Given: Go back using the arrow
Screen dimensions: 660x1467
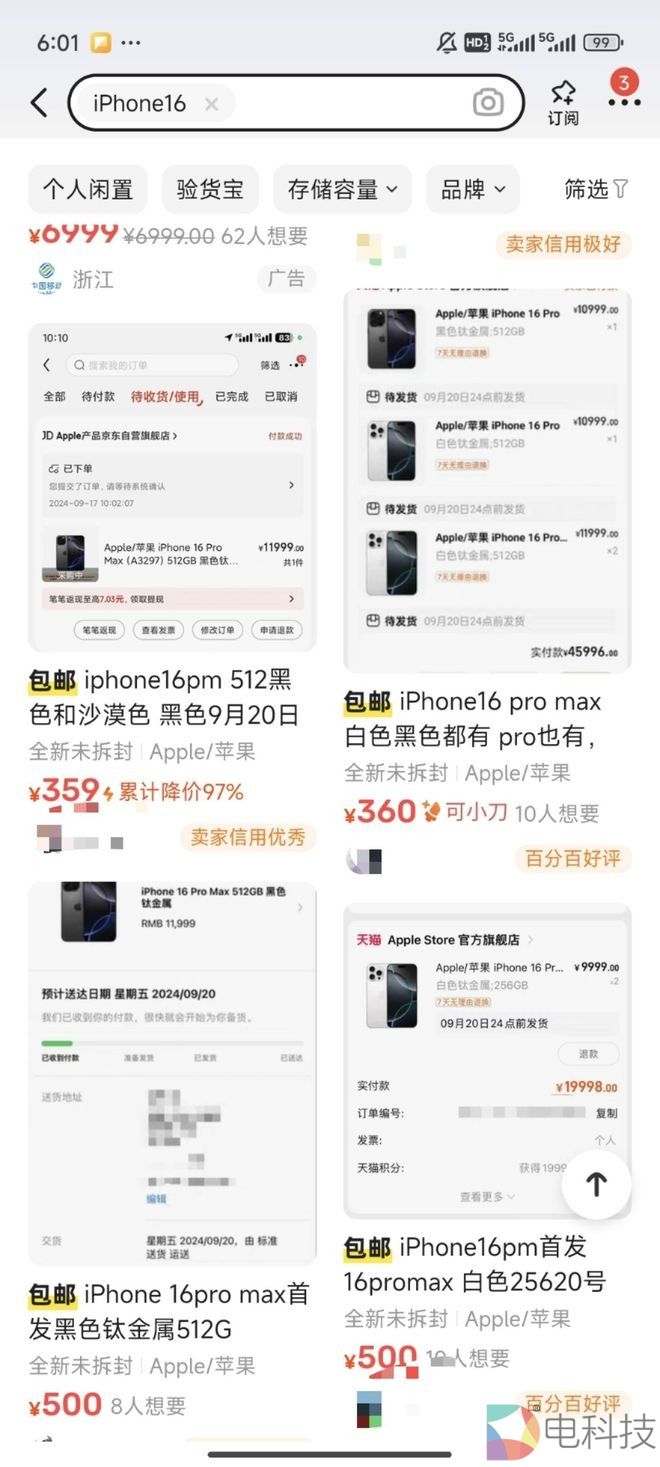Looking at the screenshot, I should click(39, 102).
